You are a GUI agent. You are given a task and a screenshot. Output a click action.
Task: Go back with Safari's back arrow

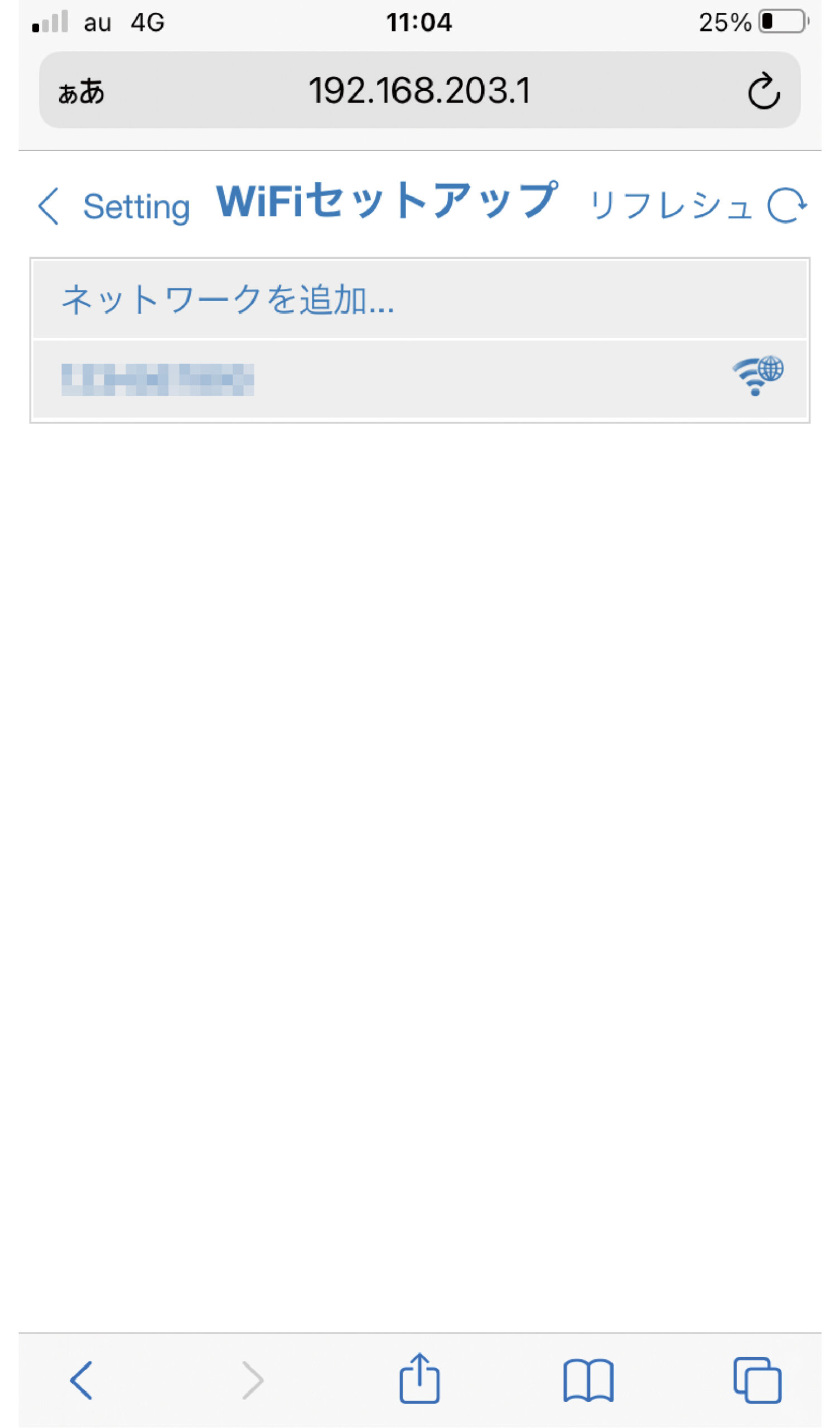click(81, 1381)
